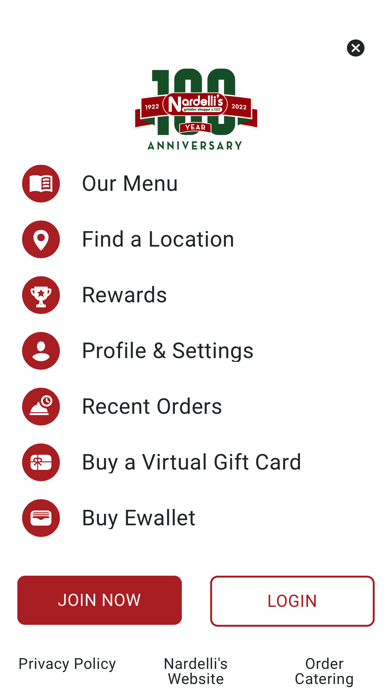Screen dimensions: 392x696
Task: Tap the JOIN NOW button
Action: 99,600
